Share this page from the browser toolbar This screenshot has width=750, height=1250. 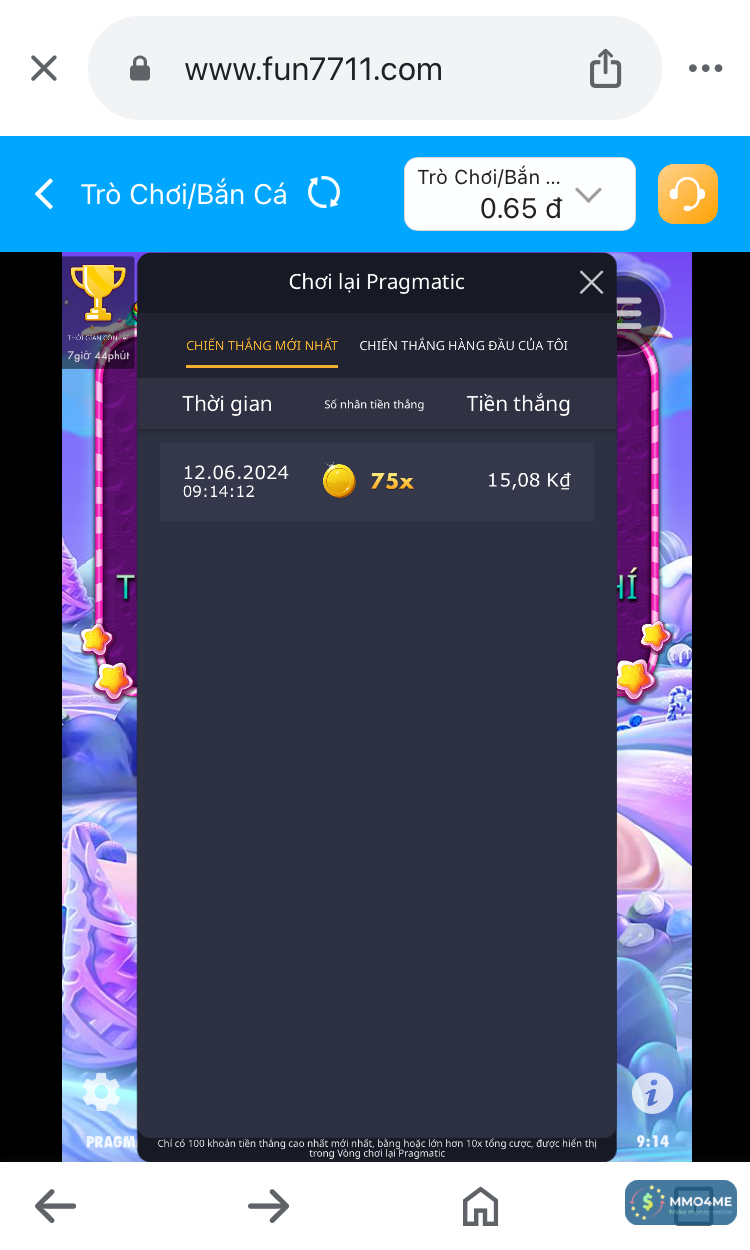coord(605,69)
